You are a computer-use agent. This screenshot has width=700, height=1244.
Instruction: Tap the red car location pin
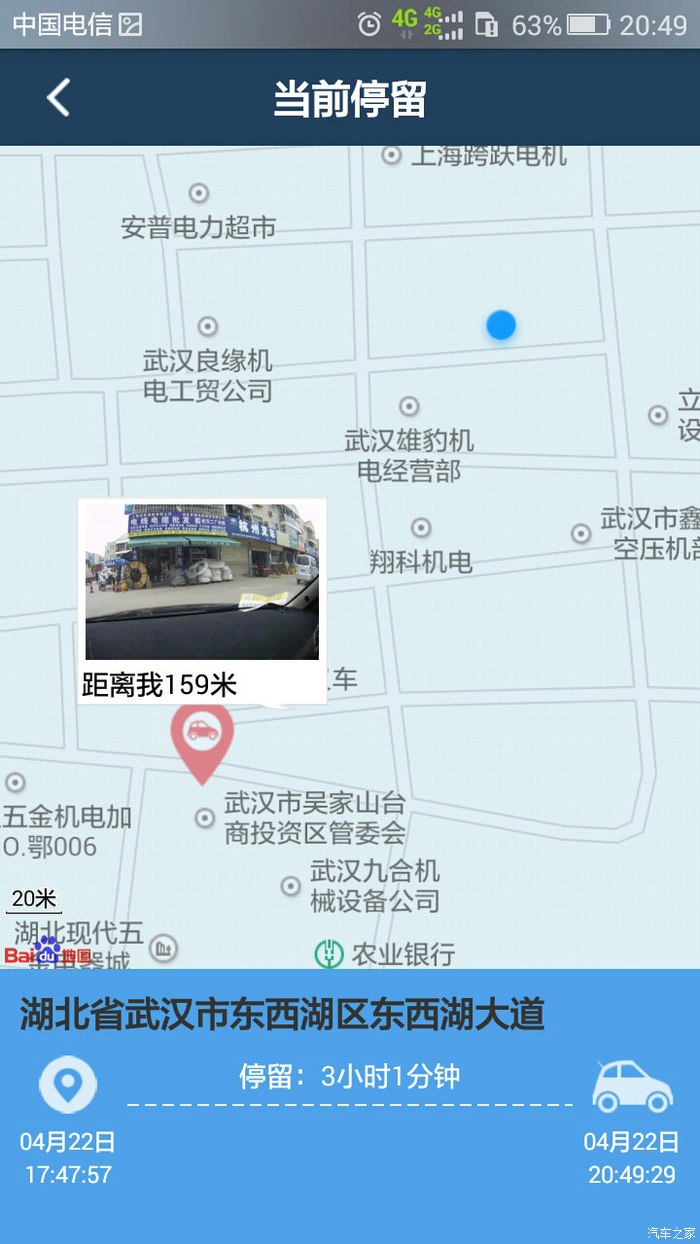(202, 735)
